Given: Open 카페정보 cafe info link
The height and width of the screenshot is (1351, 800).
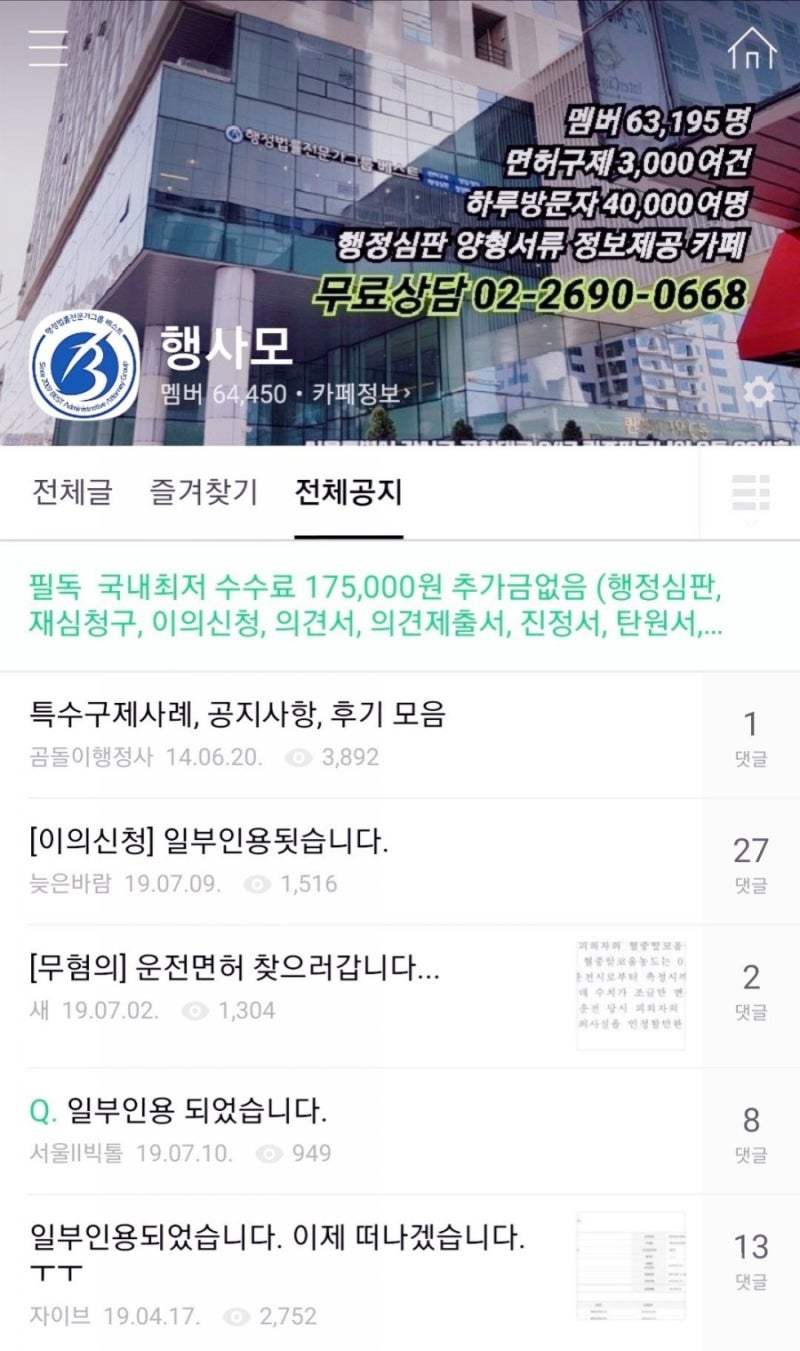Looking at the screenshot, I should (361, 394).
